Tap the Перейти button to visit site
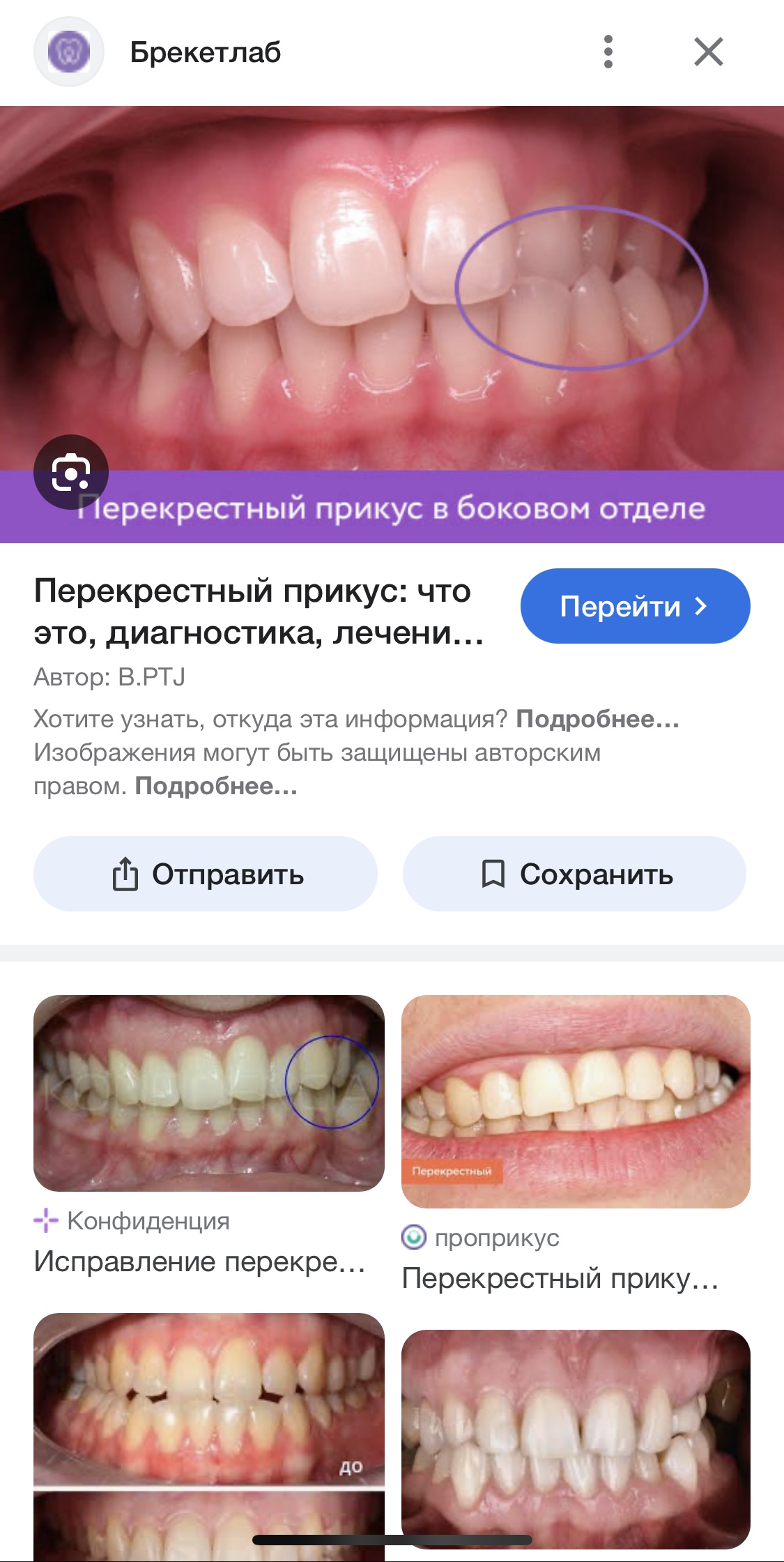Viewport: 784px width, 1562px height. point(634,606)
